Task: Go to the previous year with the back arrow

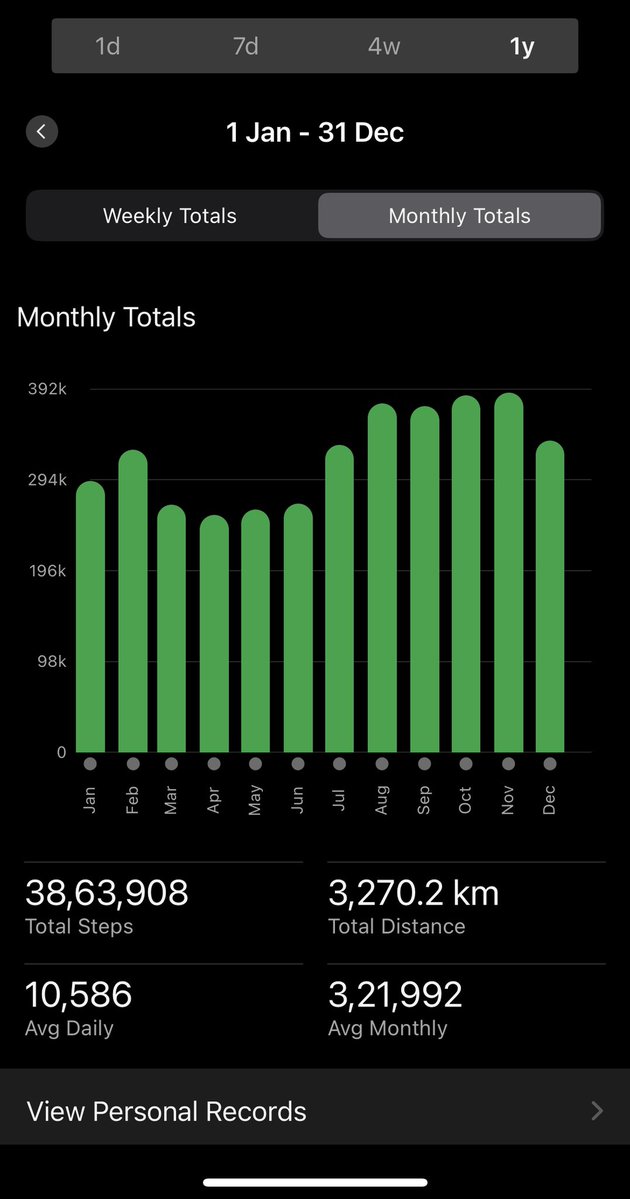Action: pos(42,132)
